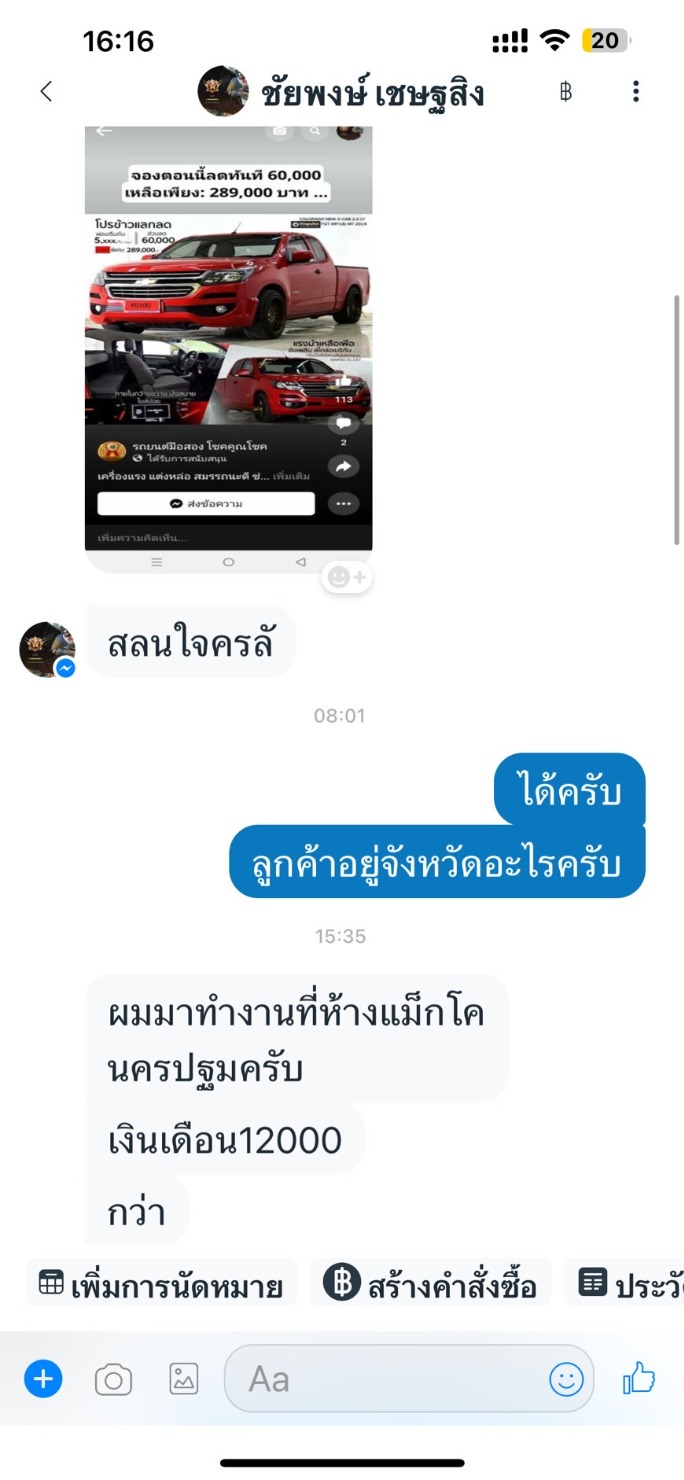This screenshot has height=1480, width=684.
Task: Add a reaction to the shared image
Action: [x=347, y=577]
